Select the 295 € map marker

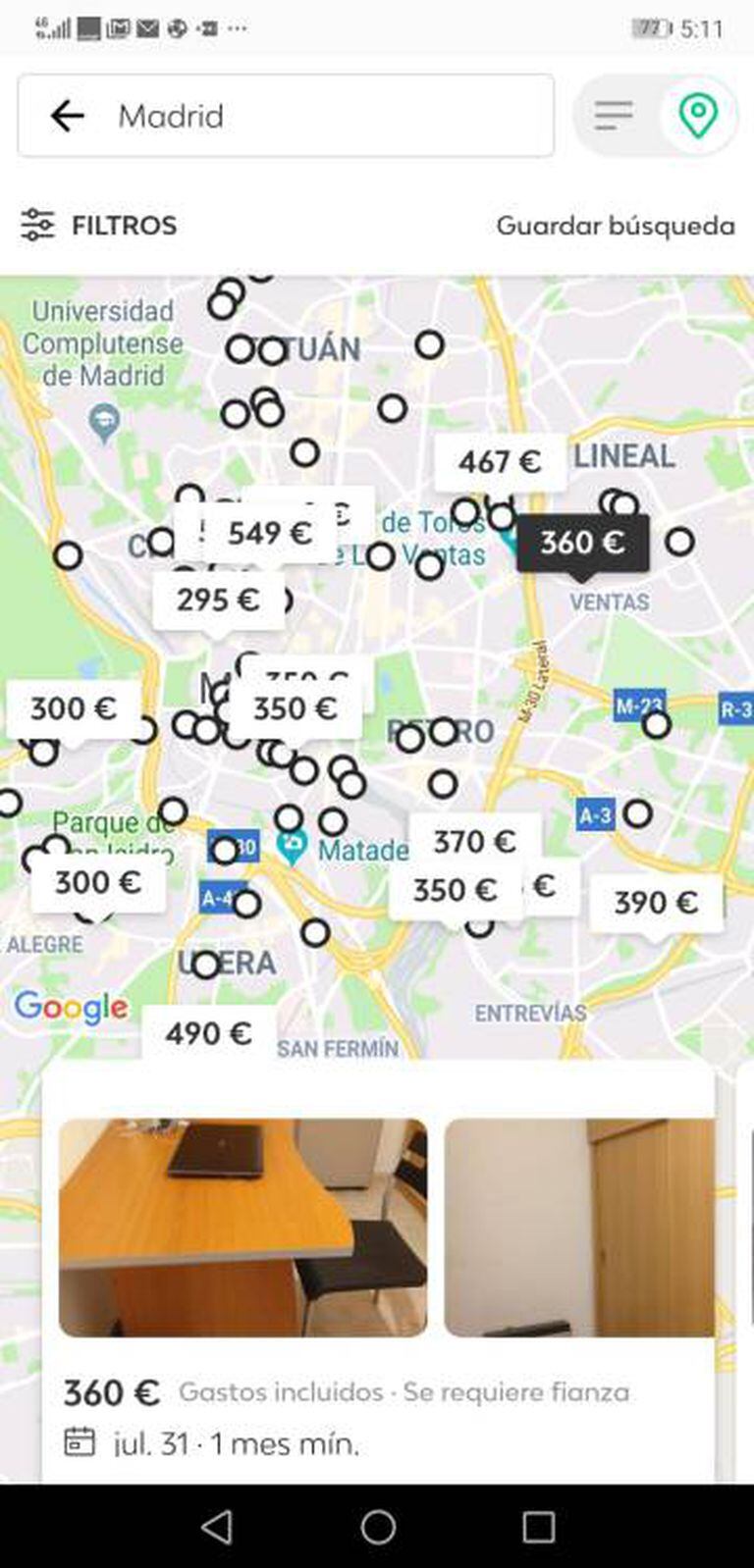(x=217, y=600)
